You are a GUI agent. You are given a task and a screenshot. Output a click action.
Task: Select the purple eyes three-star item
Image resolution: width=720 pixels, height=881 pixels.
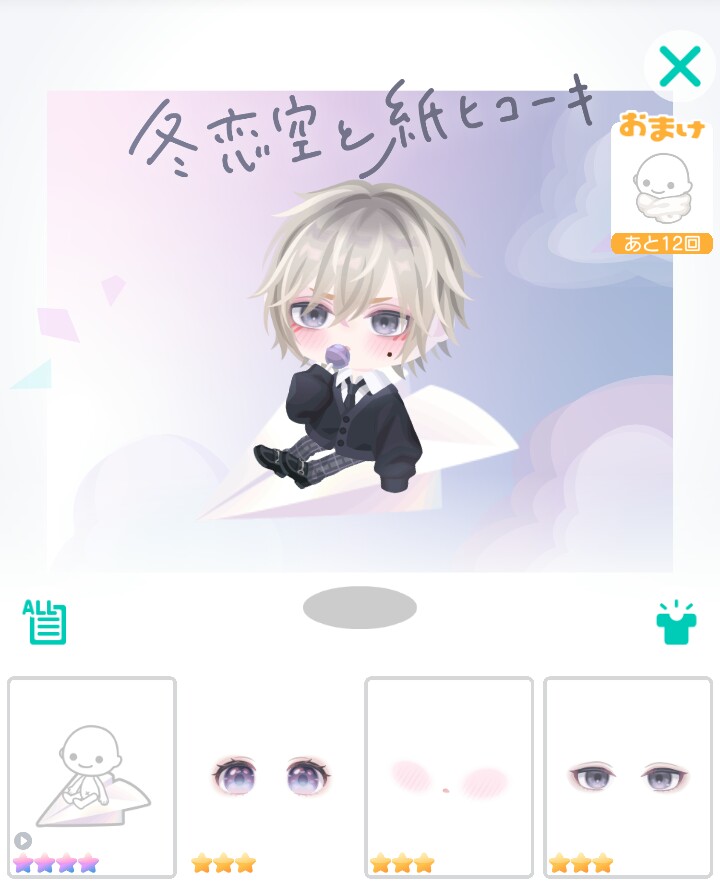coord(271,777)
